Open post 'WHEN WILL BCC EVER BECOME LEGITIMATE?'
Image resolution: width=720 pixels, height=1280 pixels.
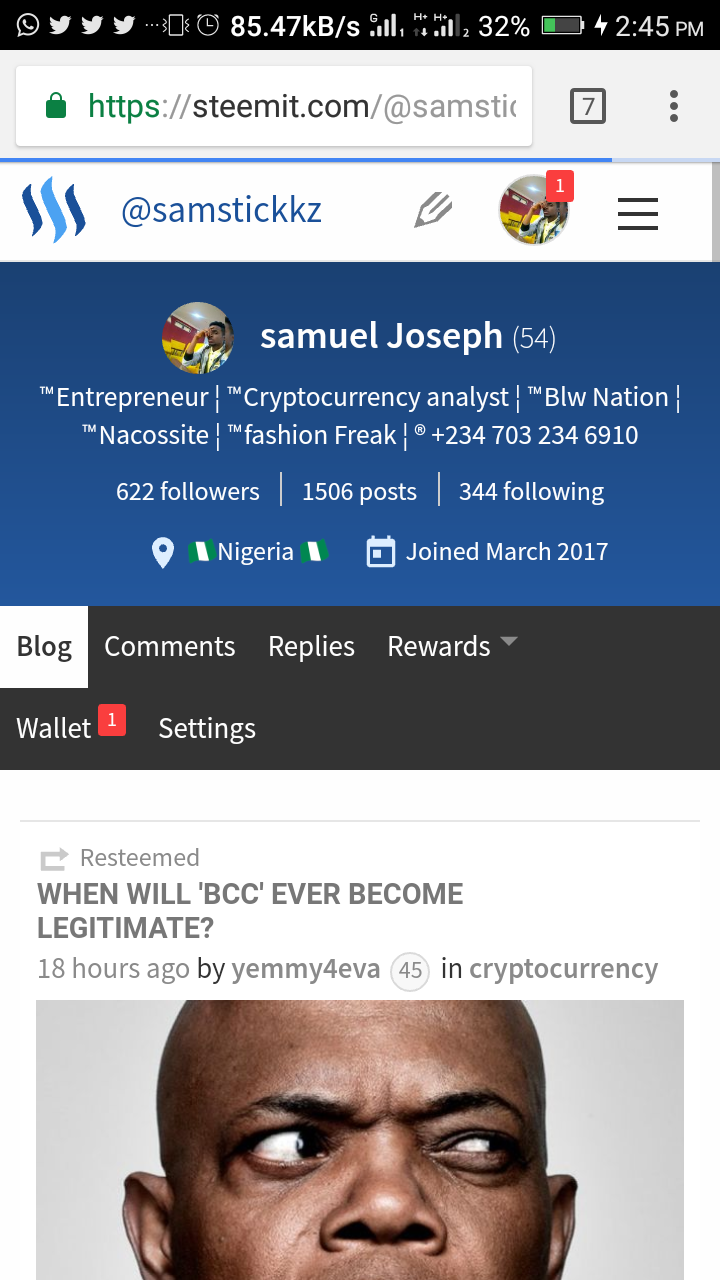(x=250, y=910)
